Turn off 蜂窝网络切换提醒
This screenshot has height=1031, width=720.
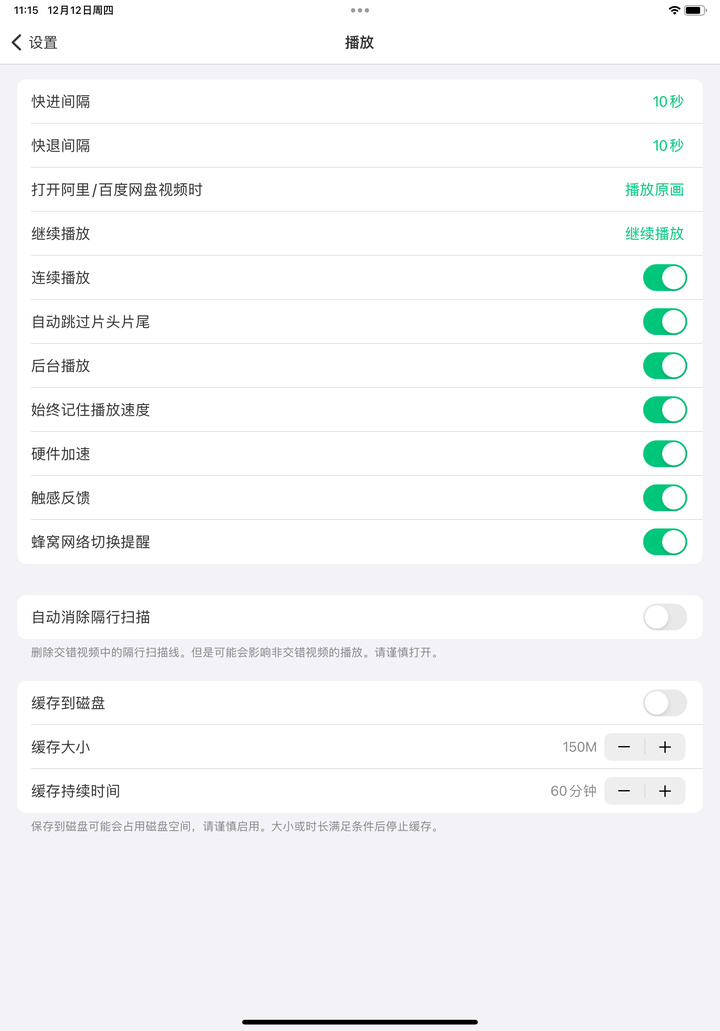tap(664, 542)
